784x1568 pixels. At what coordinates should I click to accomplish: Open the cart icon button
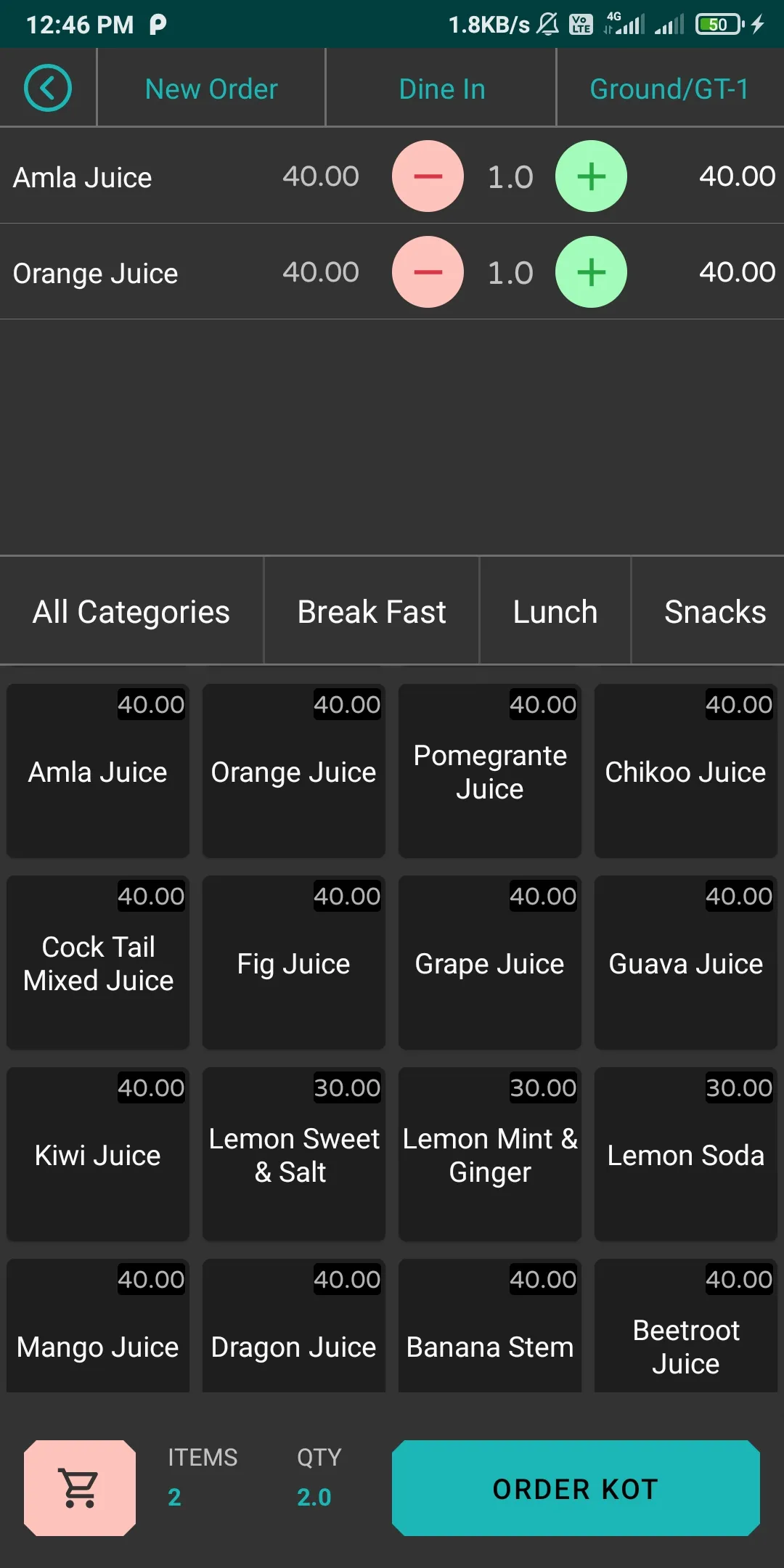tap(80, 1488)
